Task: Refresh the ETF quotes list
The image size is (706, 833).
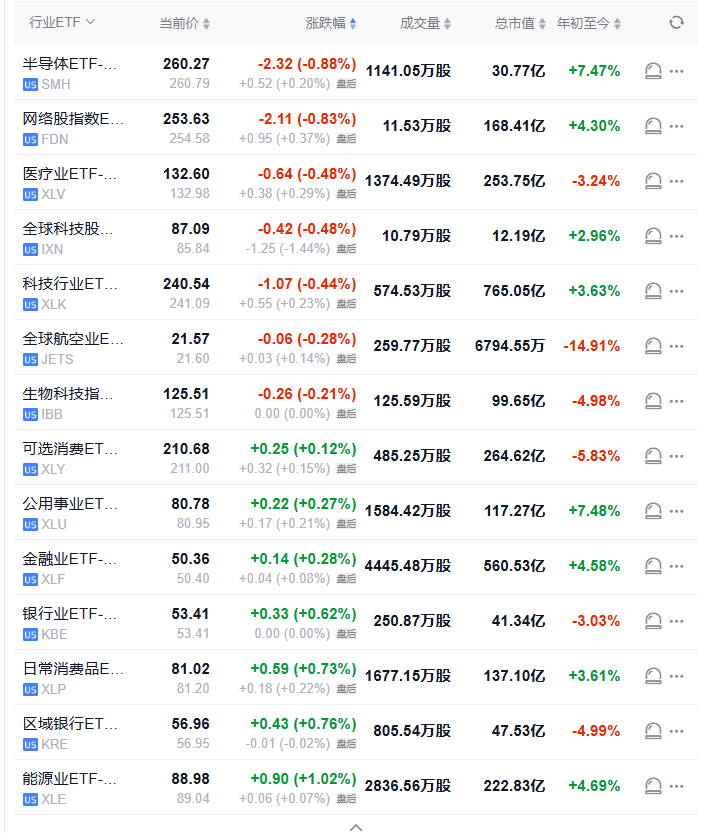Action: point(676,22)
